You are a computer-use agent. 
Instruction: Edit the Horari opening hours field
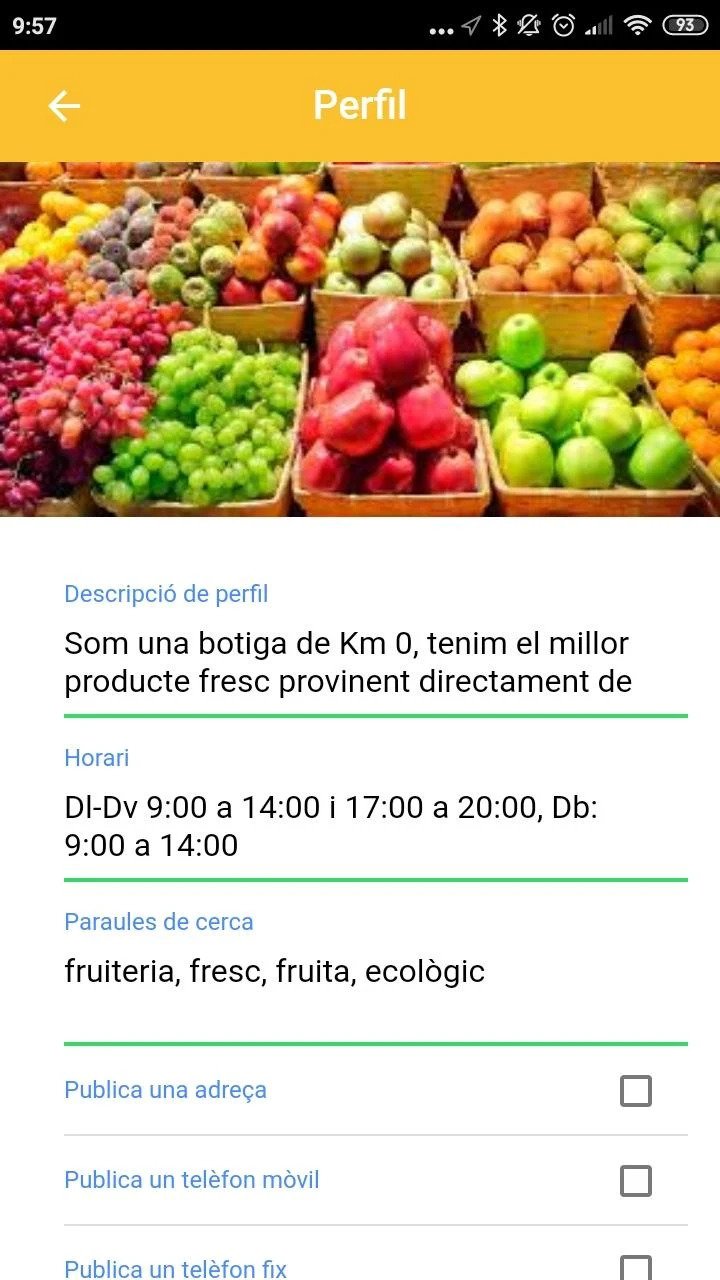[376, 827]
